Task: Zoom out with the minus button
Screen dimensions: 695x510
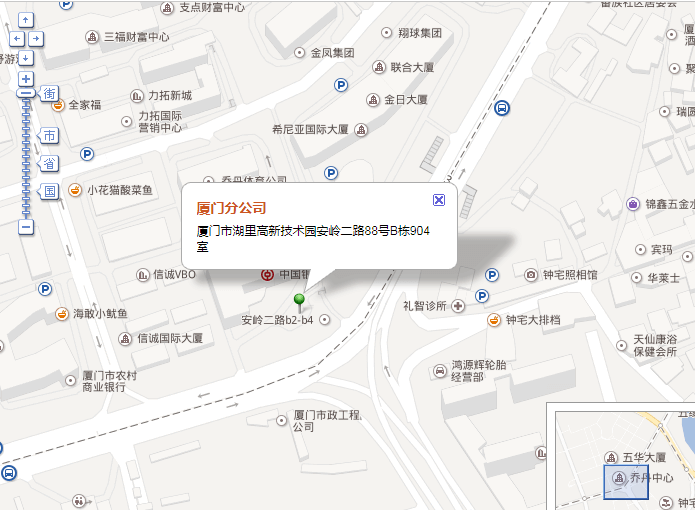Action: coord(26,227)
